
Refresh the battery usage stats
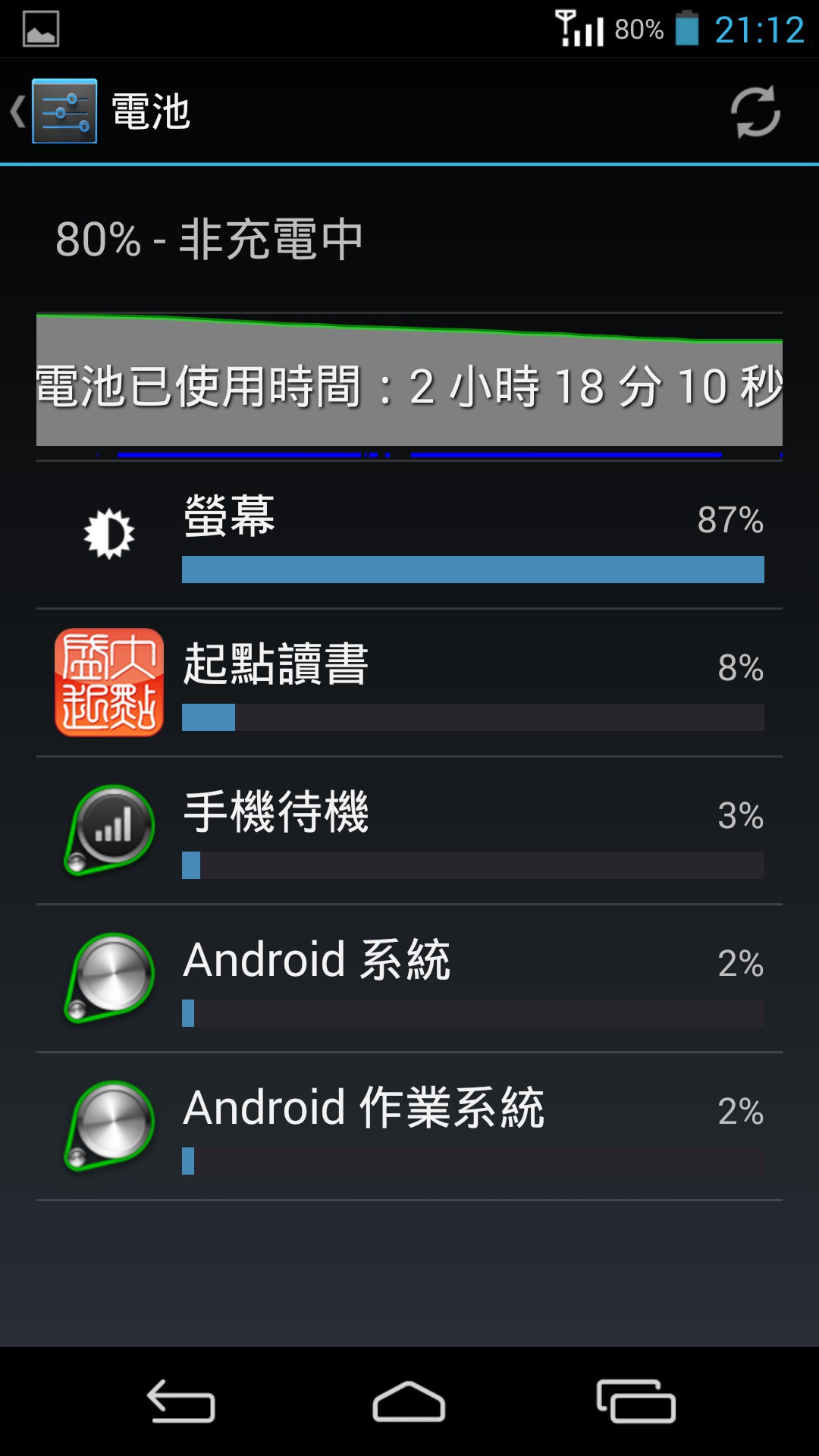click(x=755, y=112)
